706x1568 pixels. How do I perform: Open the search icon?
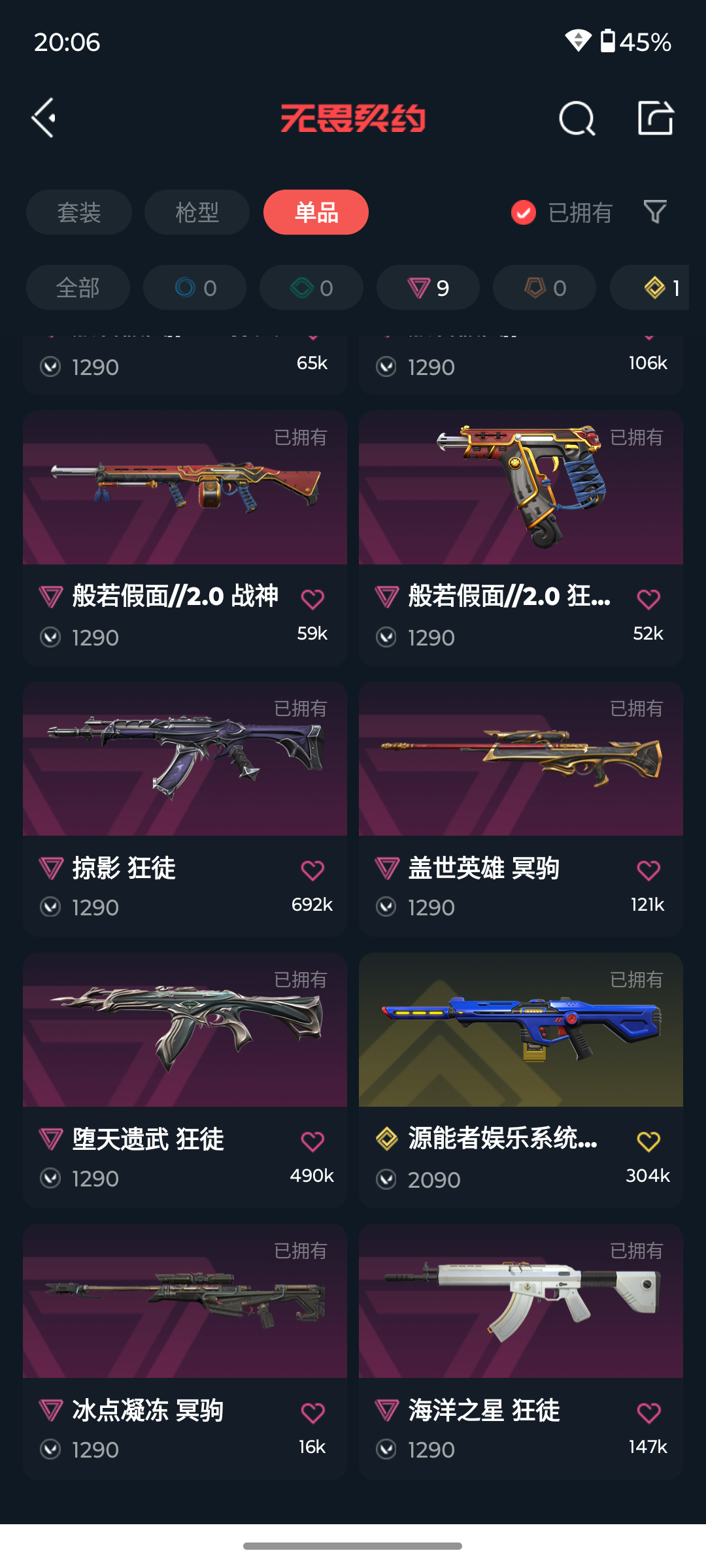point(577,119)
